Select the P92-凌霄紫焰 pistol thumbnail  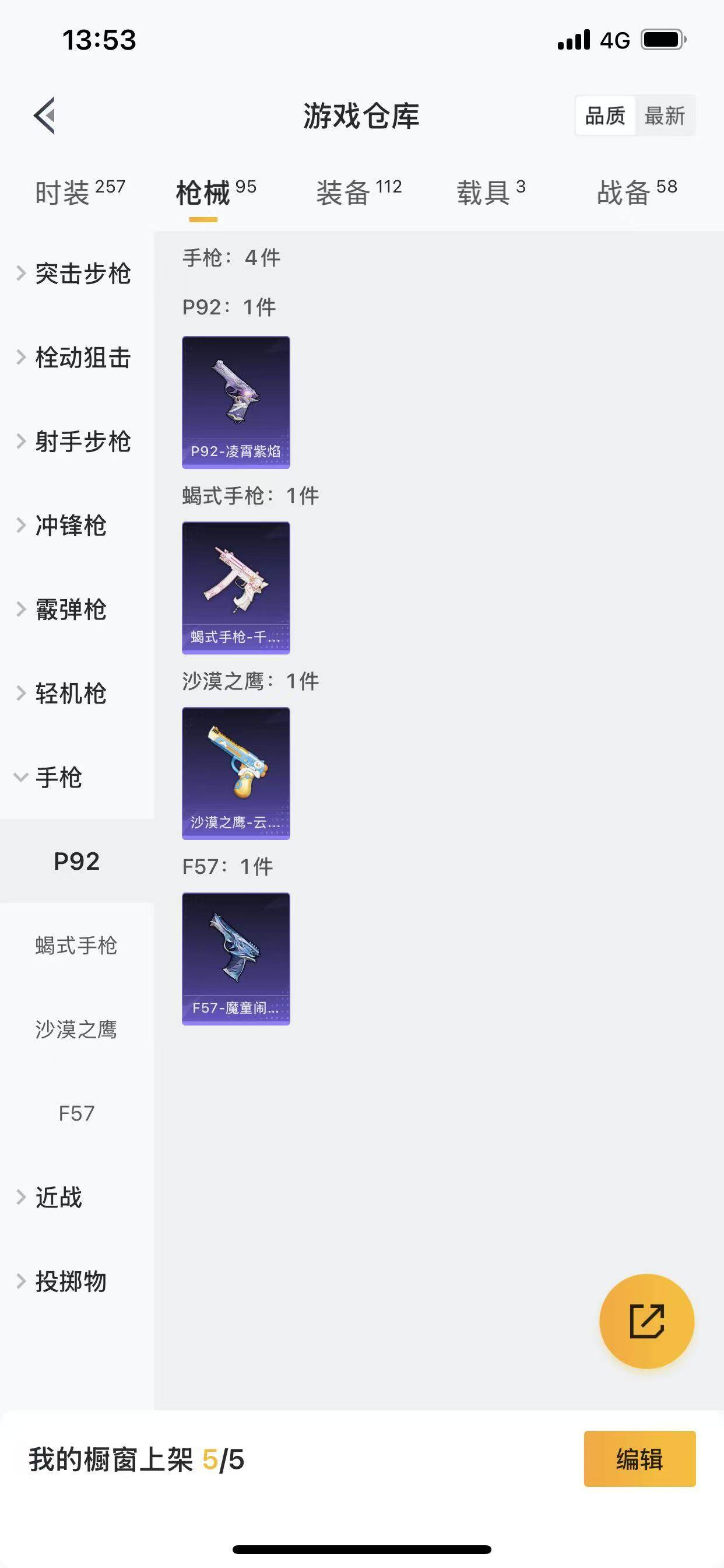point(236,398)
